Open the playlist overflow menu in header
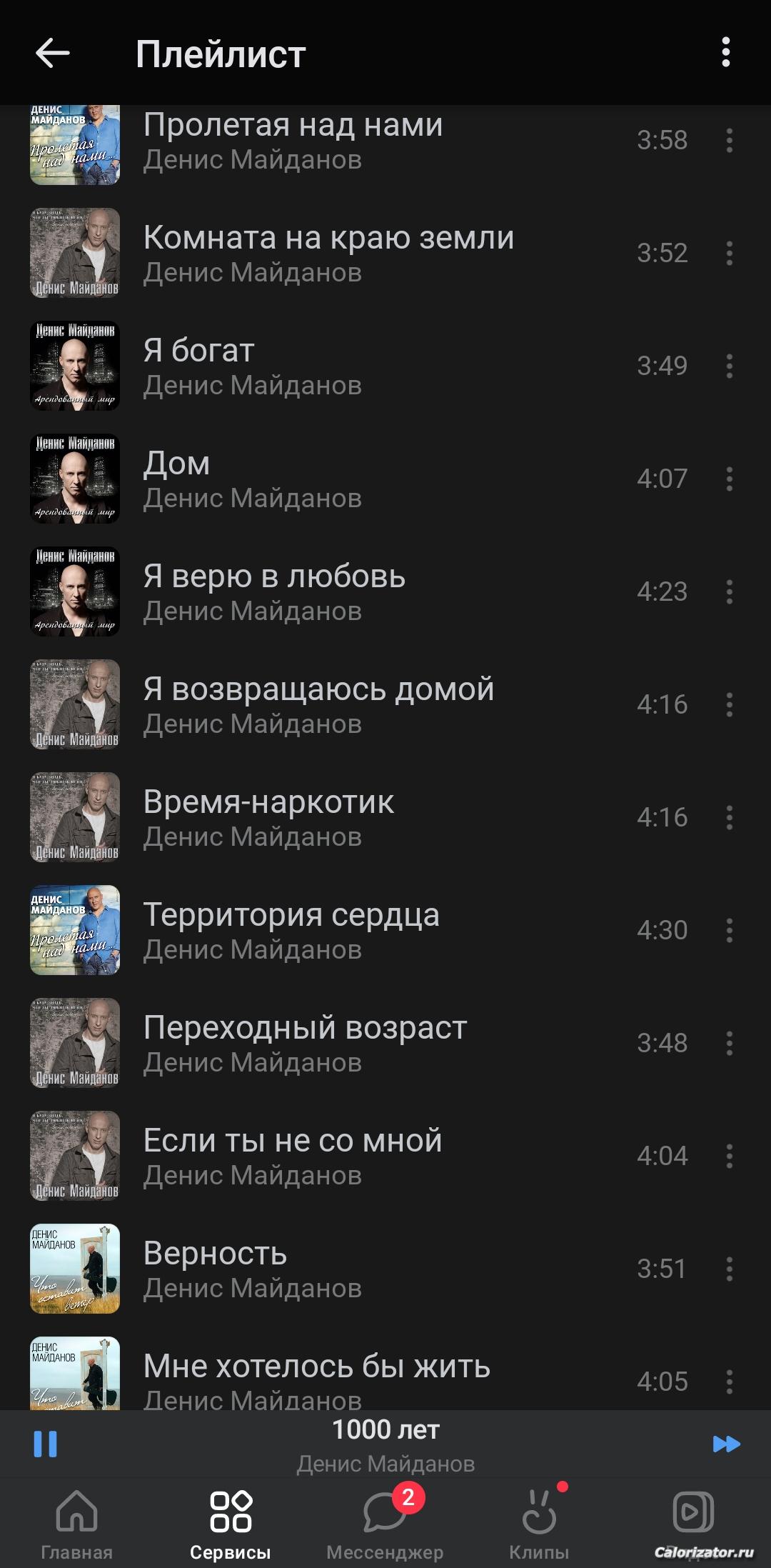771x1568 pixels. coord(725,53)
